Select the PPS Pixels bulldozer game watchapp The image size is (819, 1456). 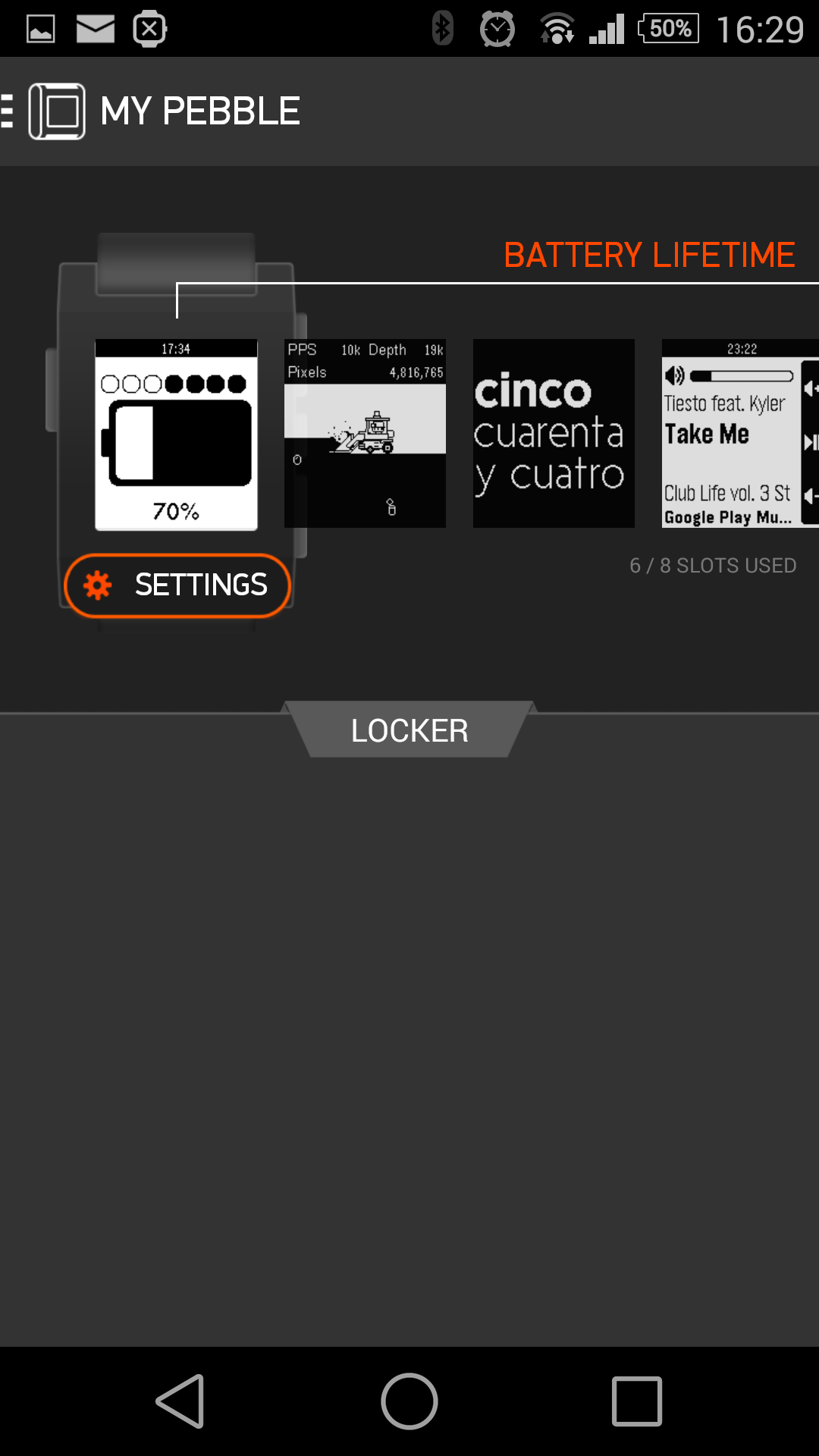click(365, 434)
